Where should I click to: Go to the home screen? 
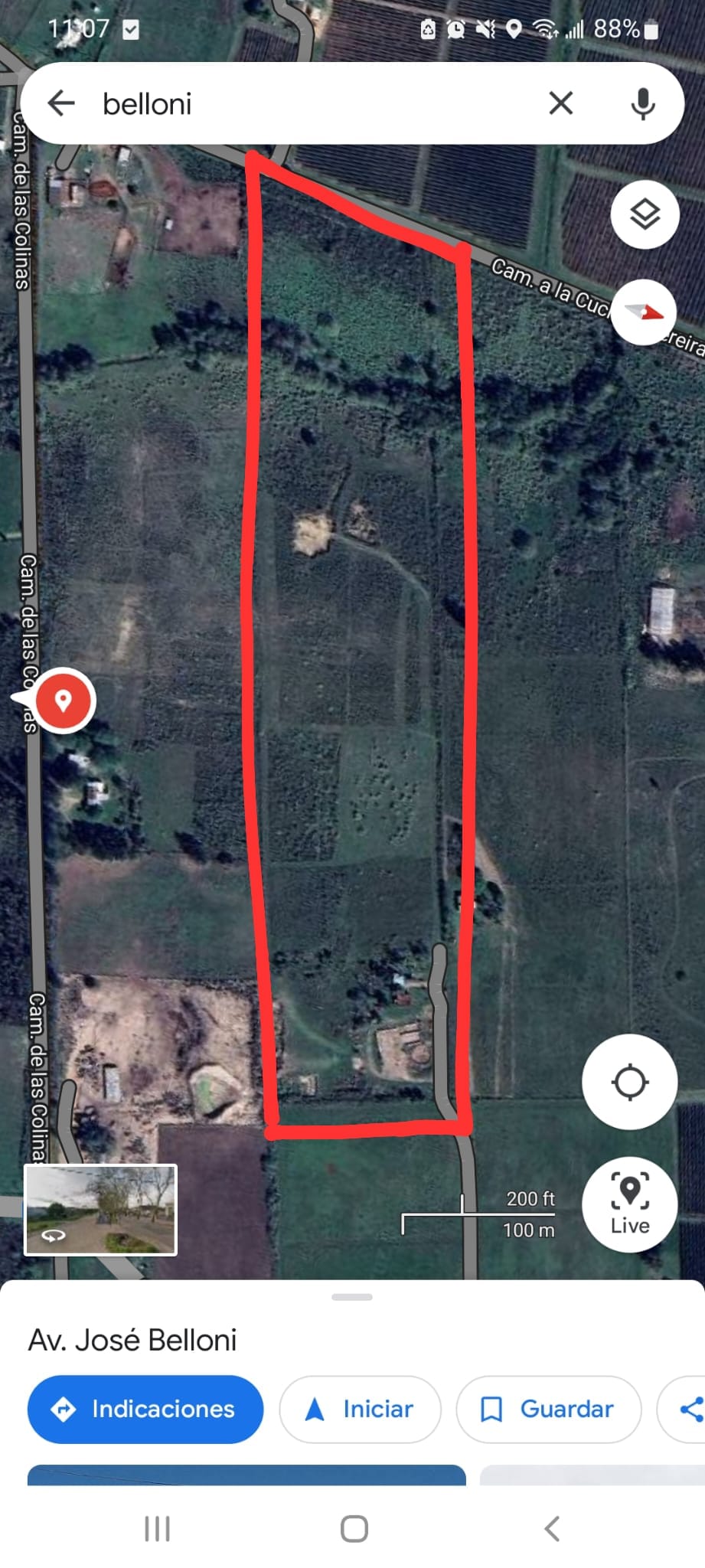click(354, 1529)
